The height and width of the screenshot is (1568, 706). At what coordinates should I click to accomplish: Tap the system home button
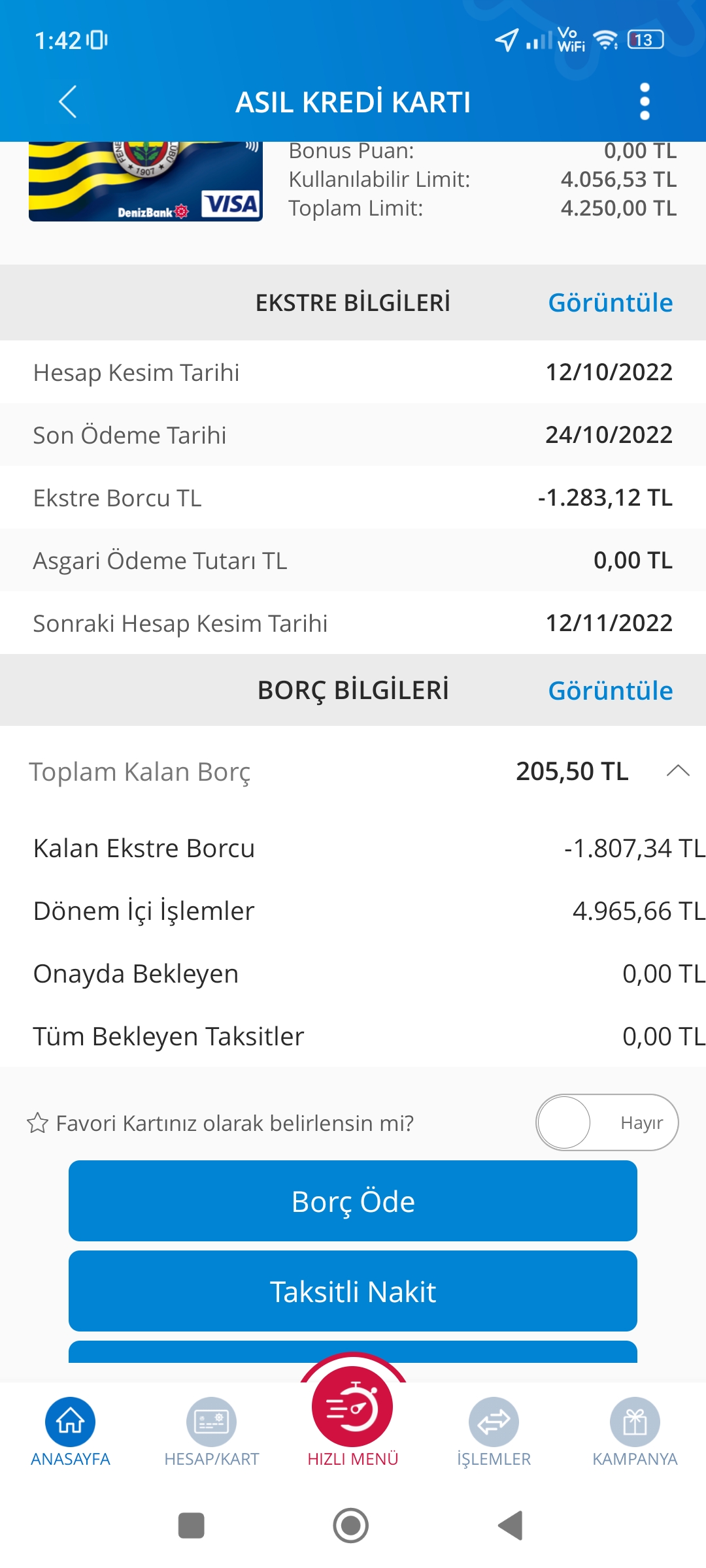[351, 1526]
